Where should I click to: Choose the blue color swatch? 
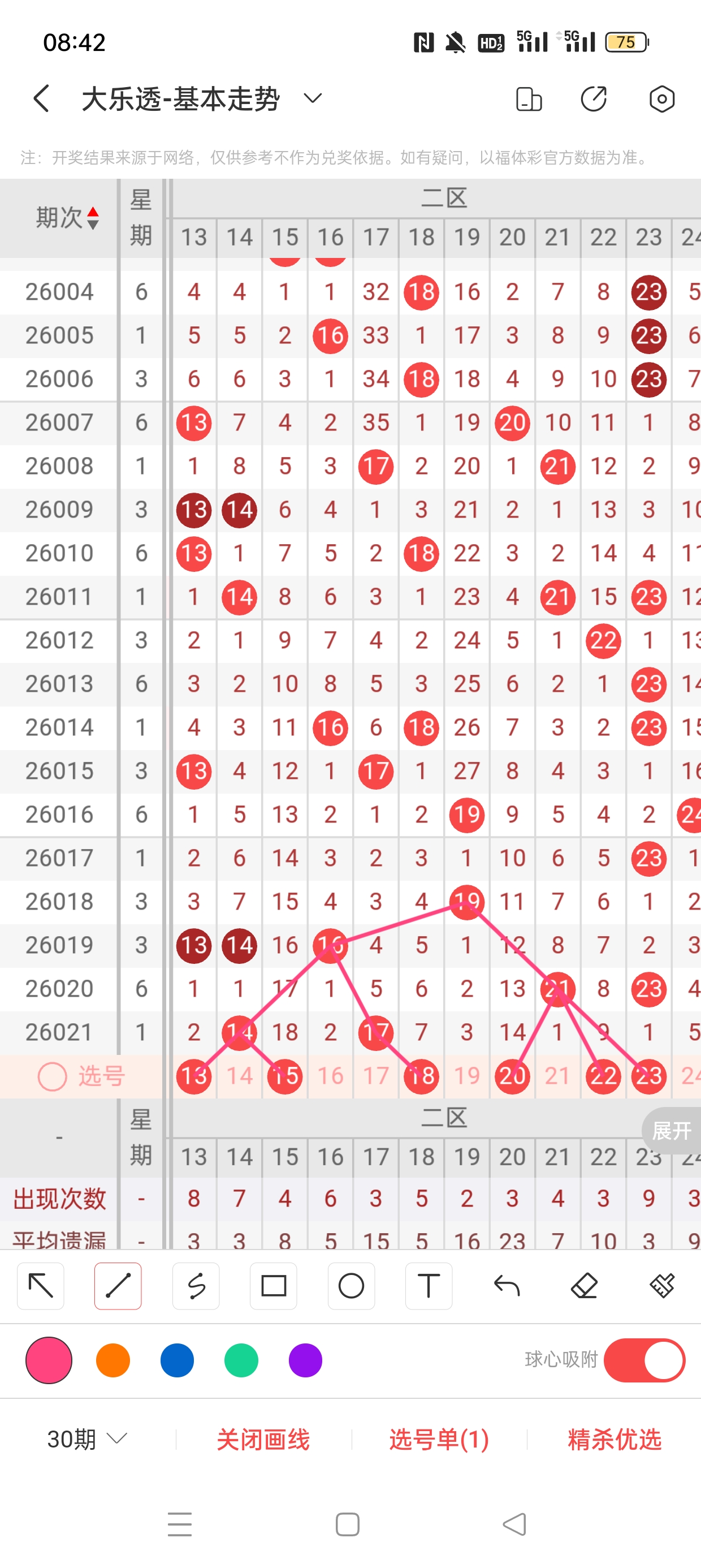click(x=177, y=1360)
